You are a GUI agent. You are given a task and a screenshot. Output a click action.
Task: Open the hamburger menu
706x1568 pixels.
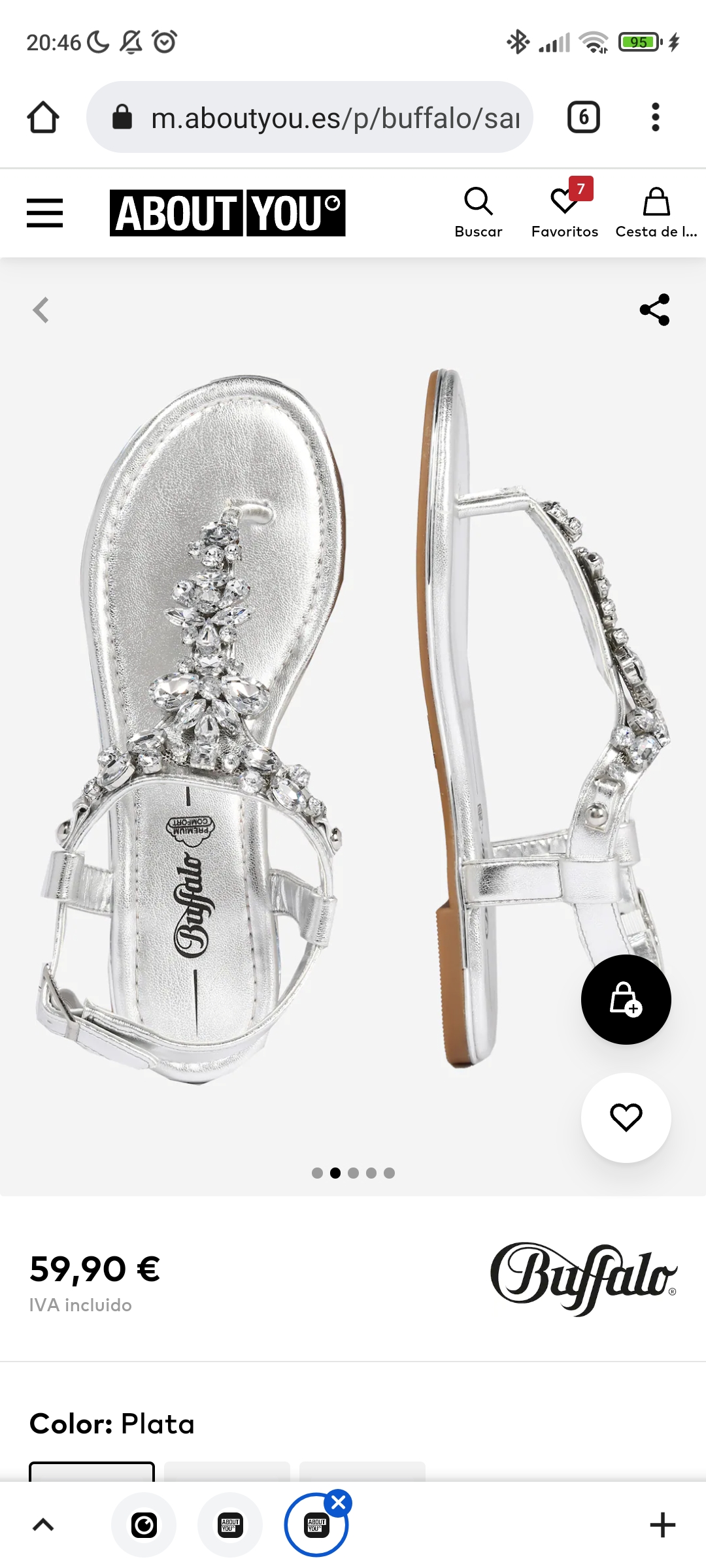coord(45,213)
